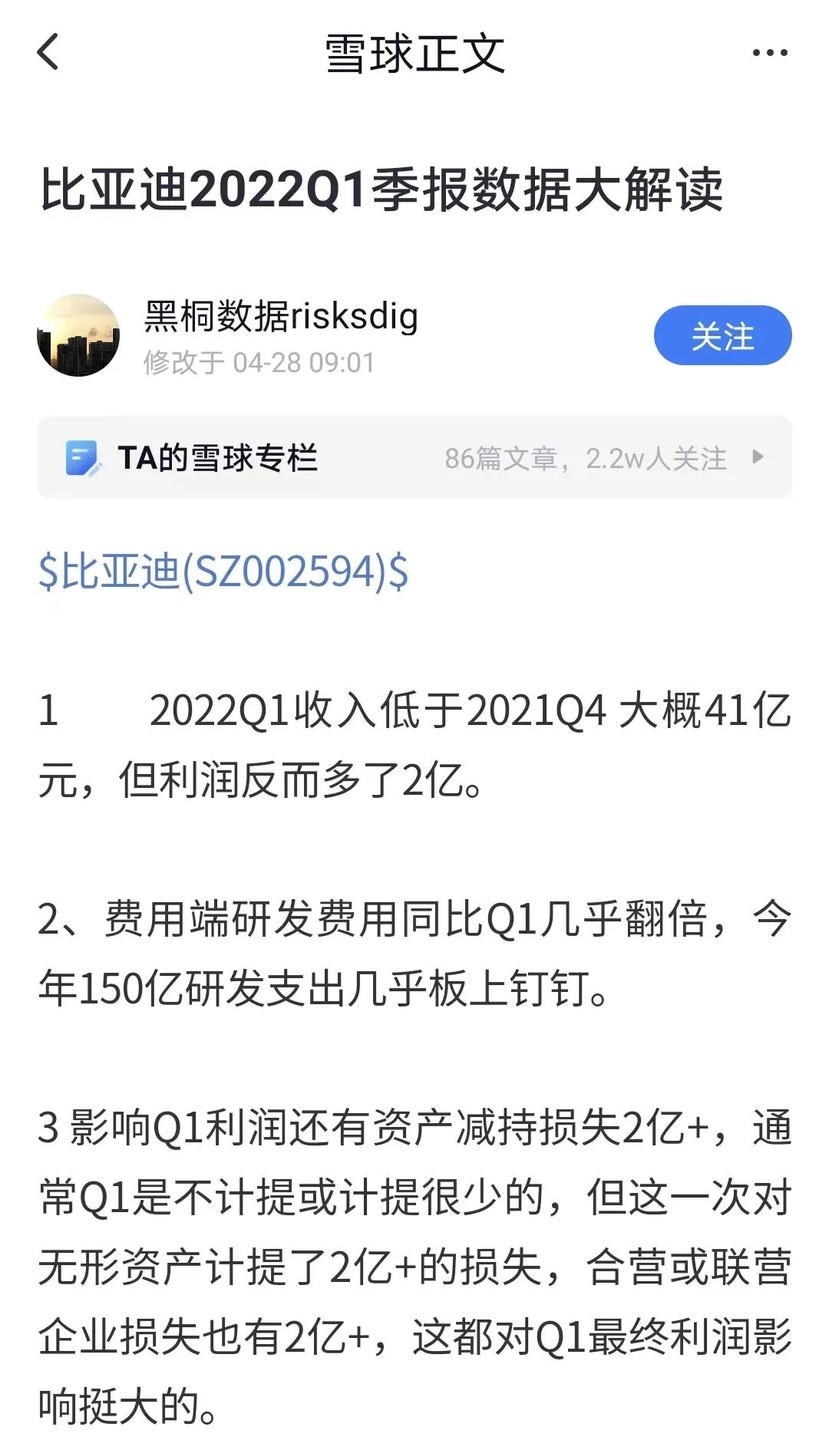
Task: Open the $比亚迪(SZ002594)$ stock link
Action: coord(223,572)
